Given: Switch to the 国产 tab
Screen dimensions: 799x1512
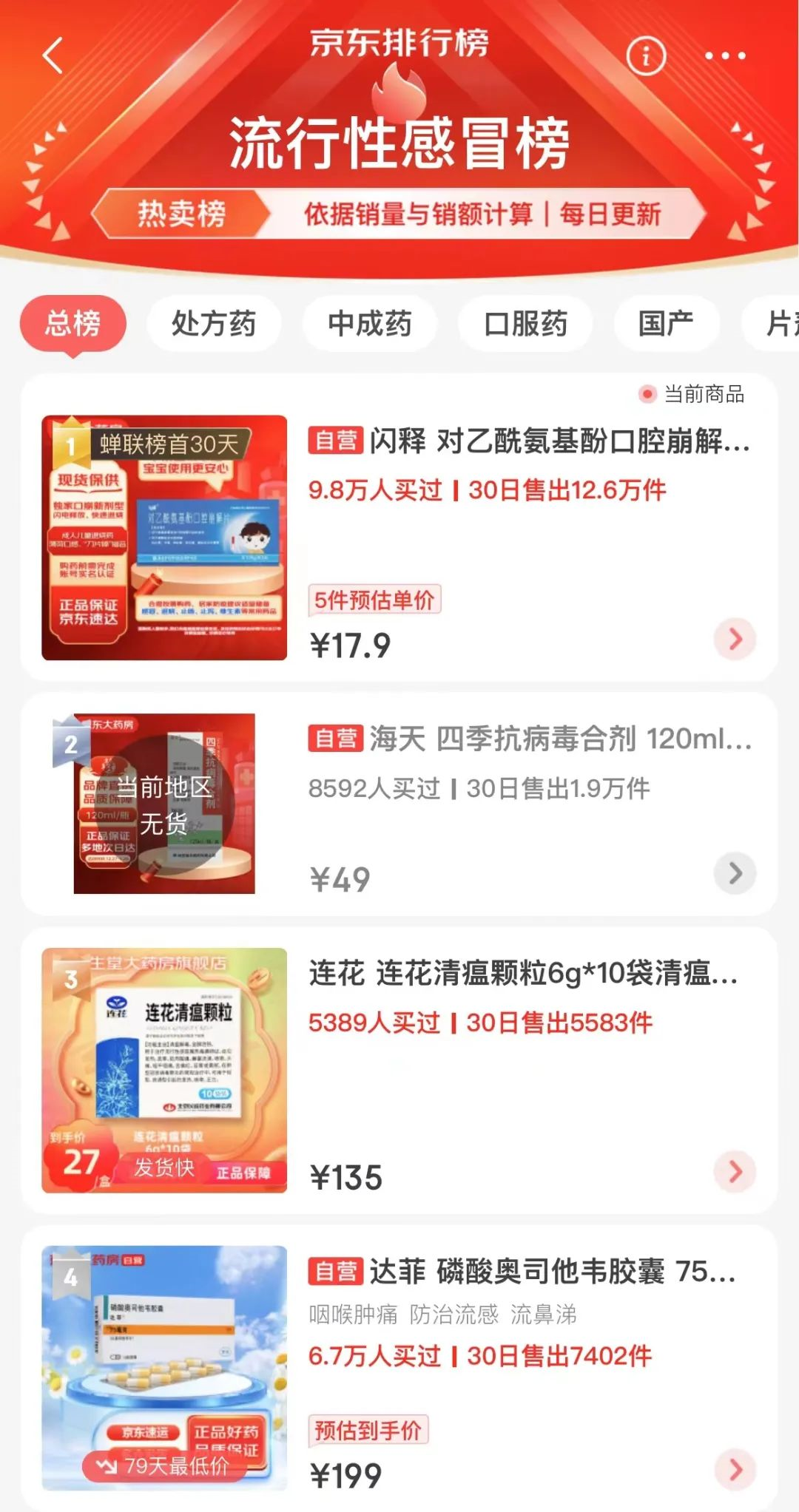Looking at the screenshot, I should pyautogui.click(x=666, y=323).
